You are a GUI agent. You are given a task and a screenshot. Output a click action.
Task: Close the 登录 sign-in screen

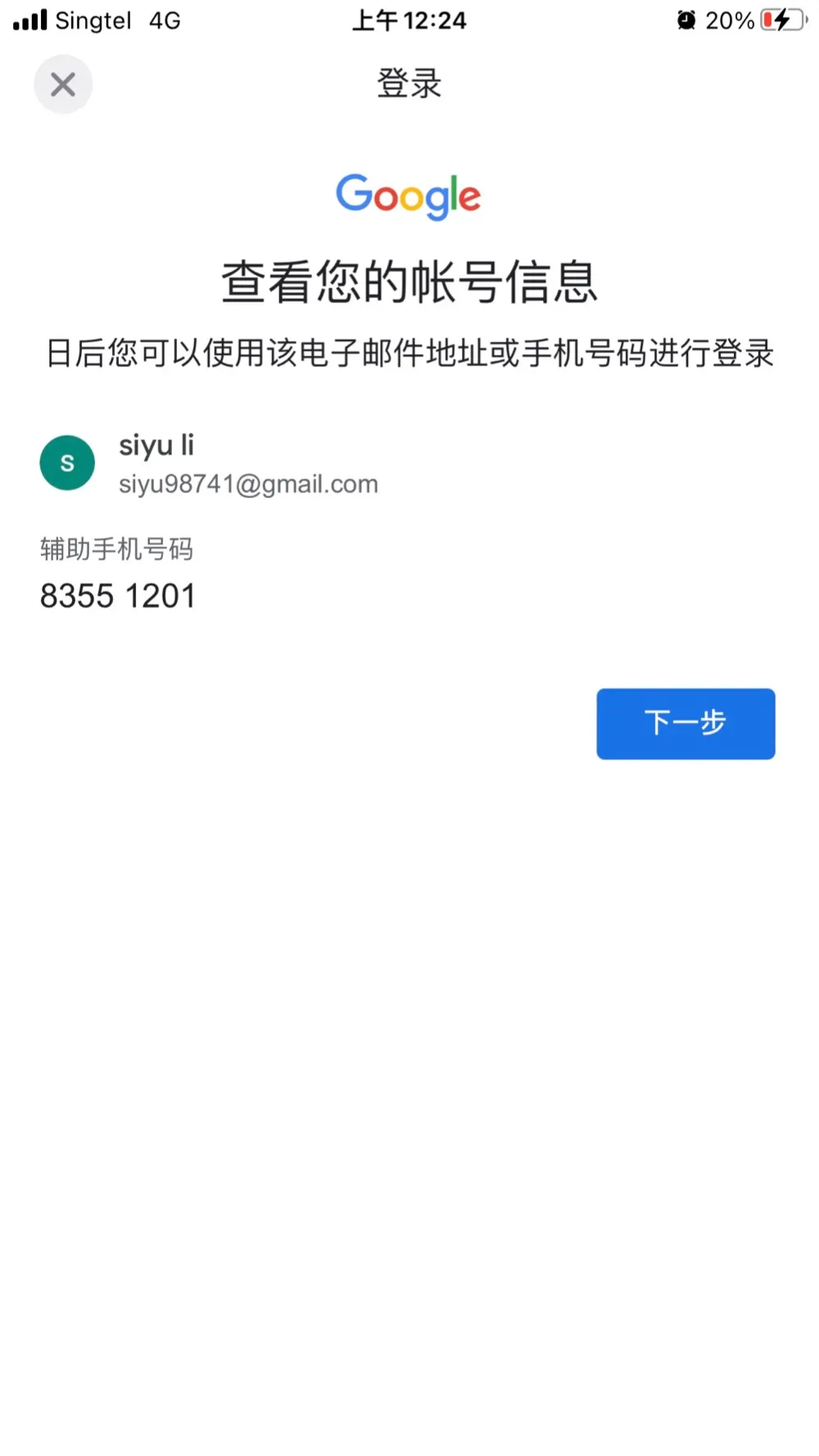[x=63, y=84]
